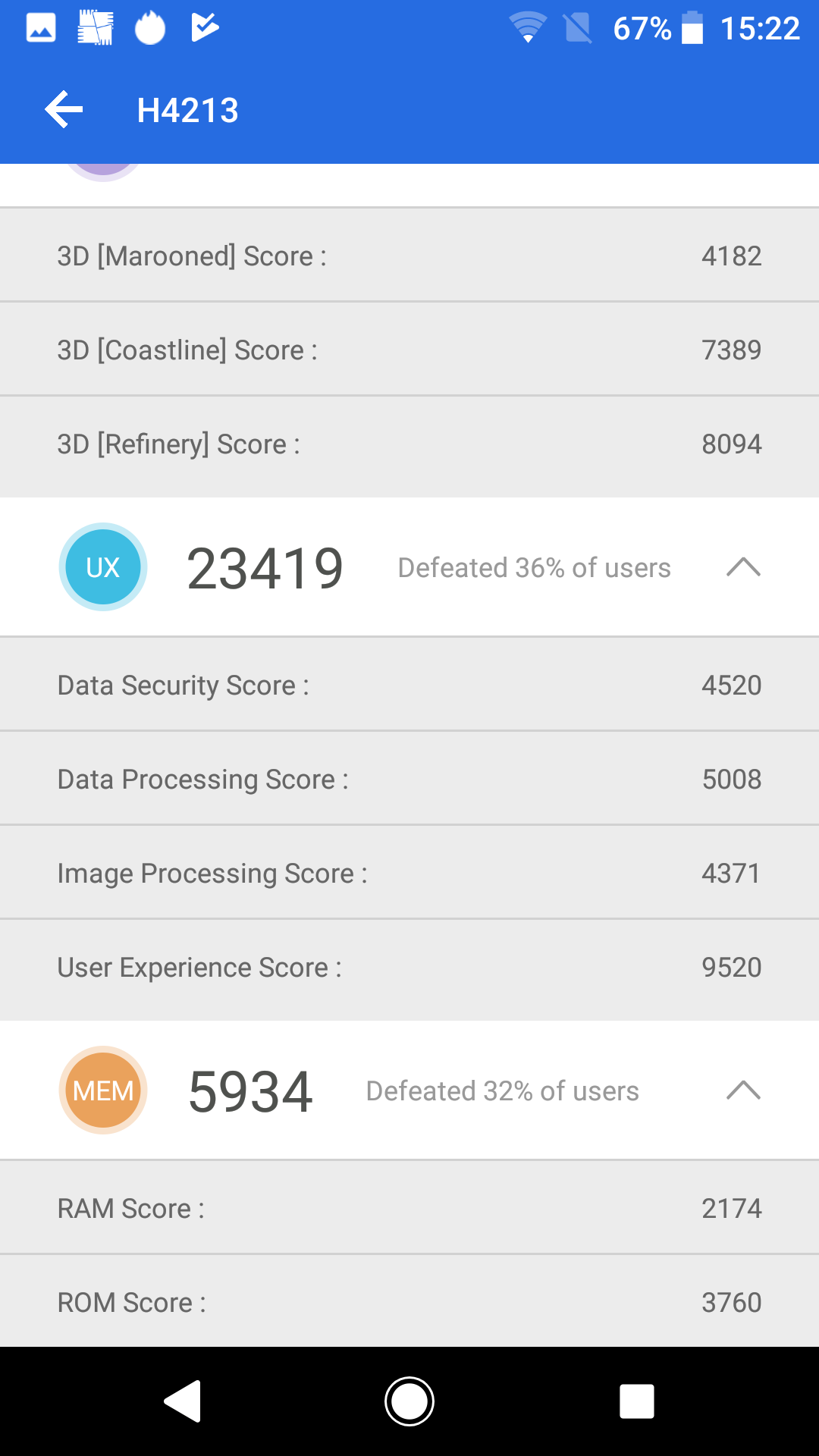Collapse the UX score section
Screen dimensions: 819x1456
click(743, 567)
